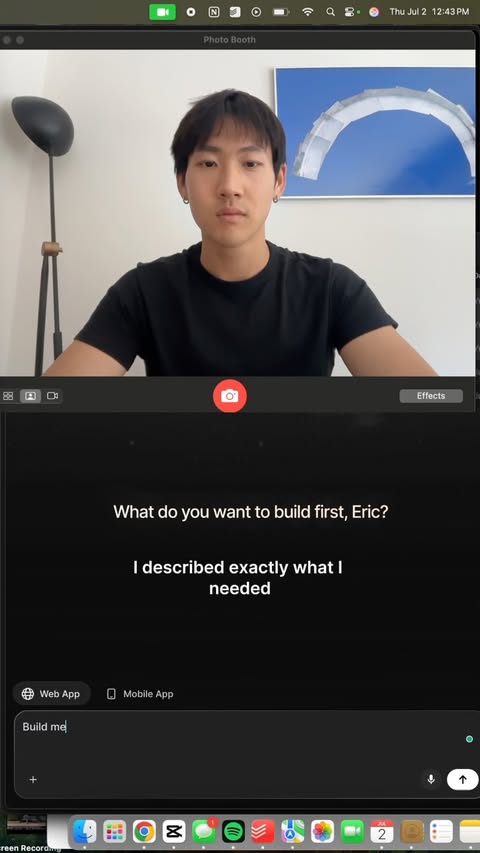This screenshot has height=853, width=480.
Task: Switch Photo Booth to video recording mode
Action: [x=52, y=396]
